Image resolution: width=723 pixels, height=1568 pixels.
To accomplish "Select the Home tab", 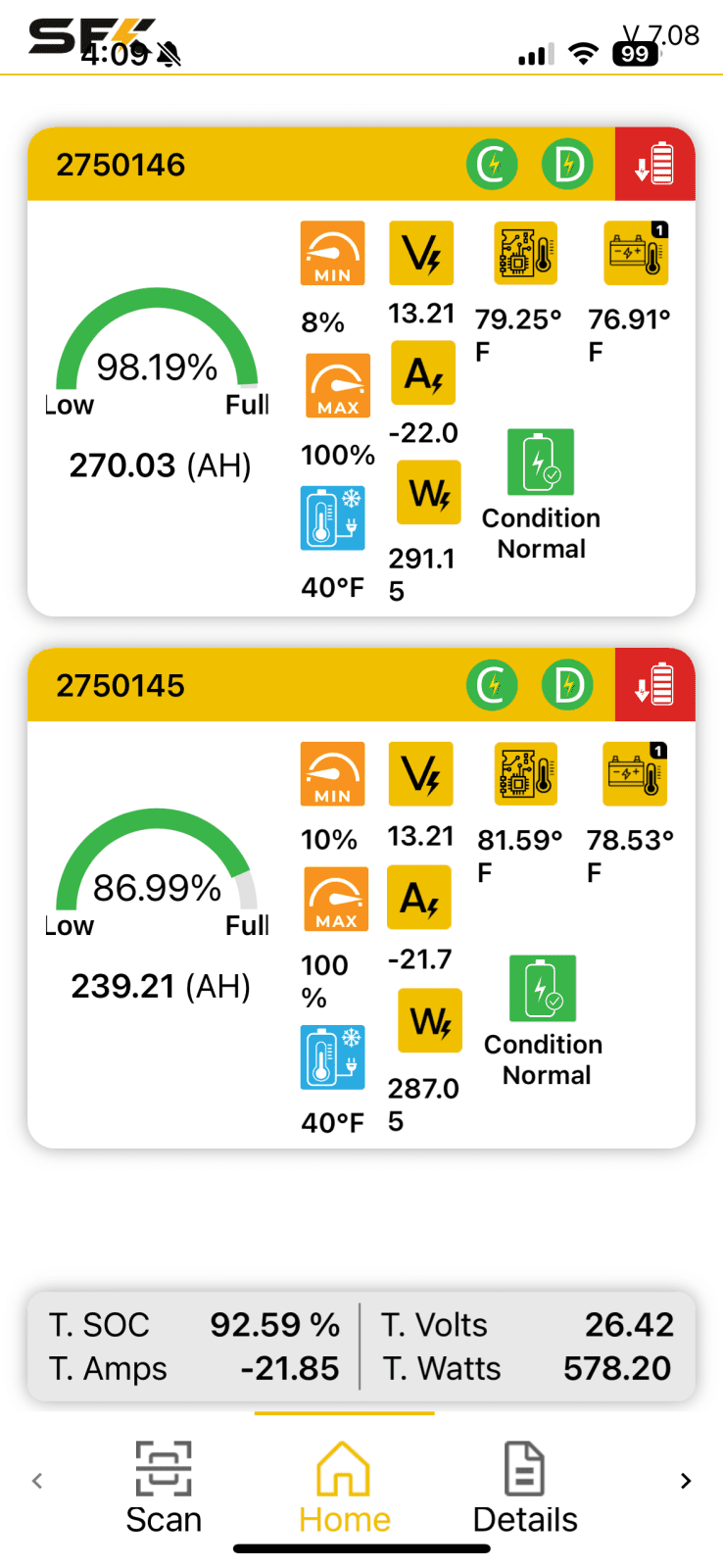I will [344, 1488].
